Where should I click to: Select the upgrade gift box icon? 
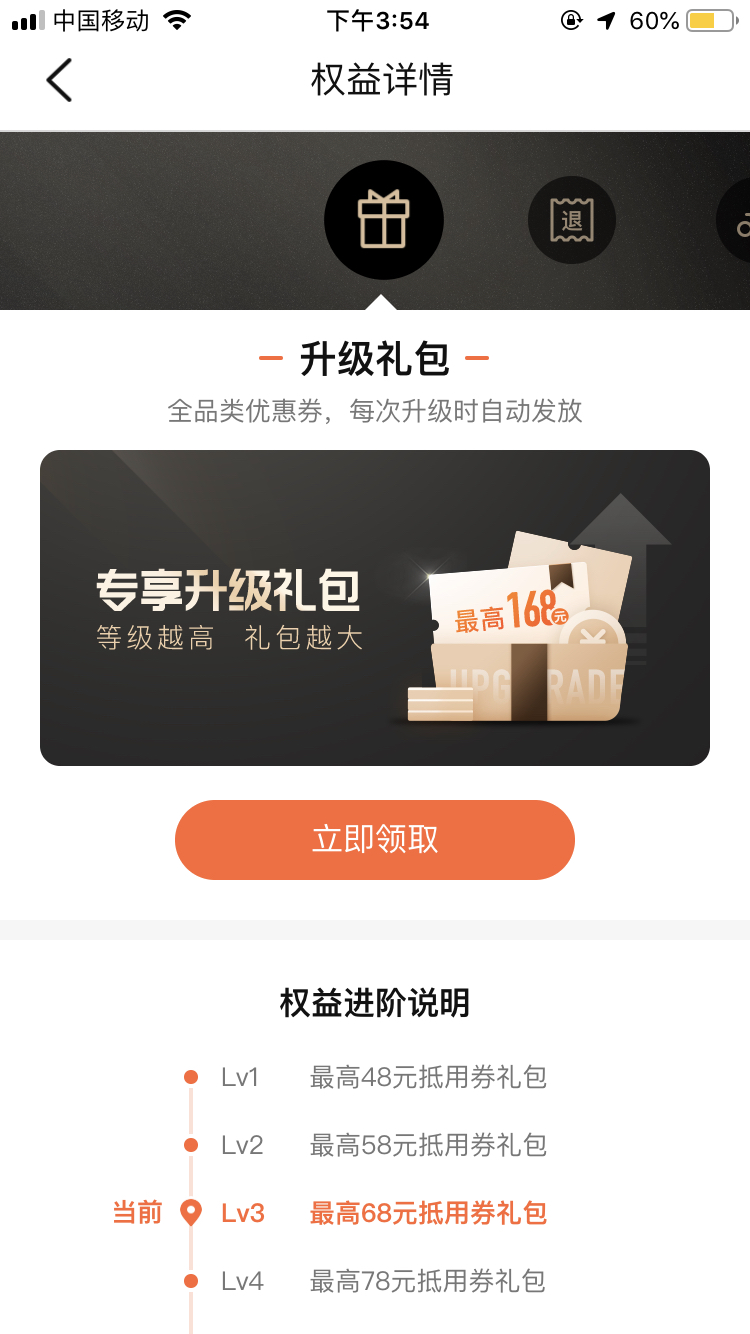(x=384, y=220)
